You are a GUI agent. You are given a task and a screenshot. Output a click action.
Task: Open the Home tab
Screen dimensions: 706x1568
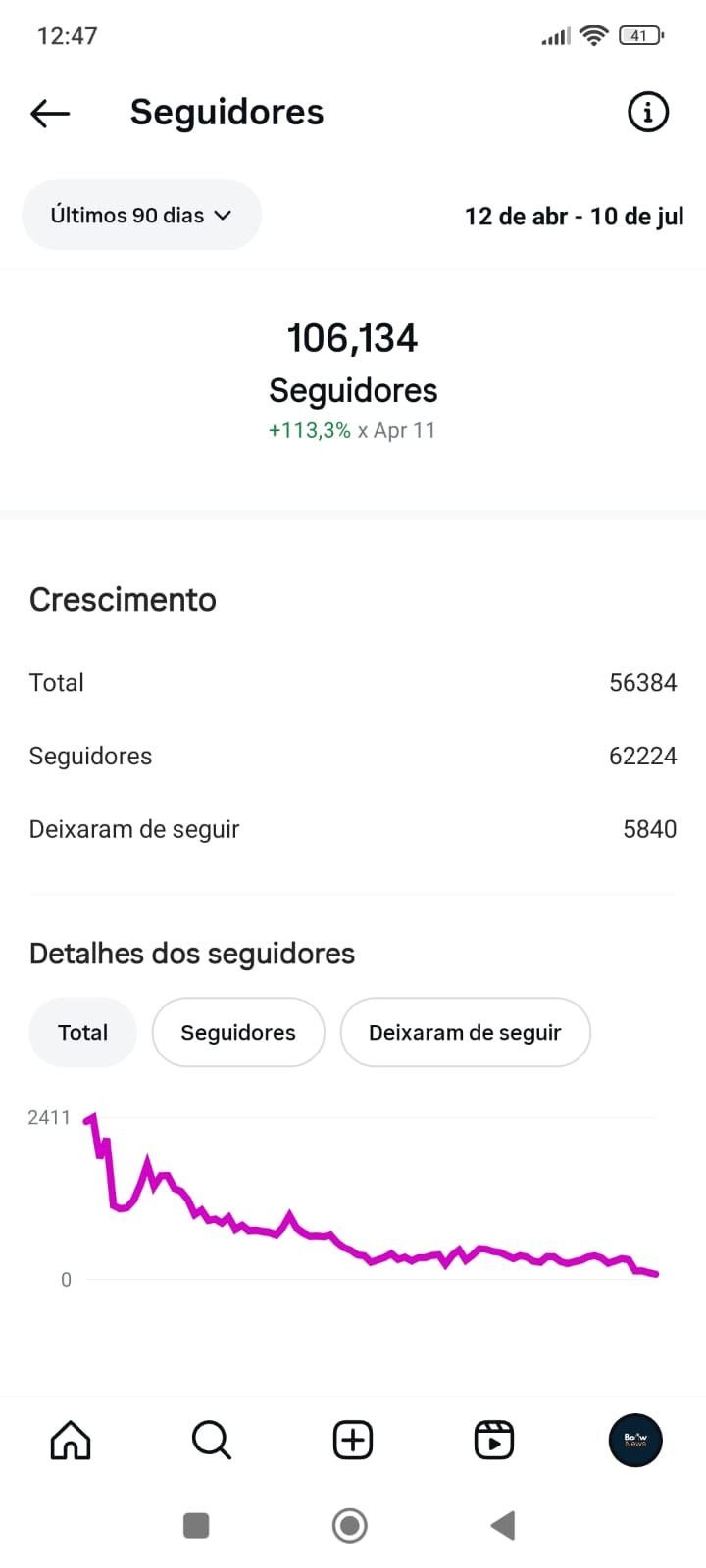coord(71,1440)
